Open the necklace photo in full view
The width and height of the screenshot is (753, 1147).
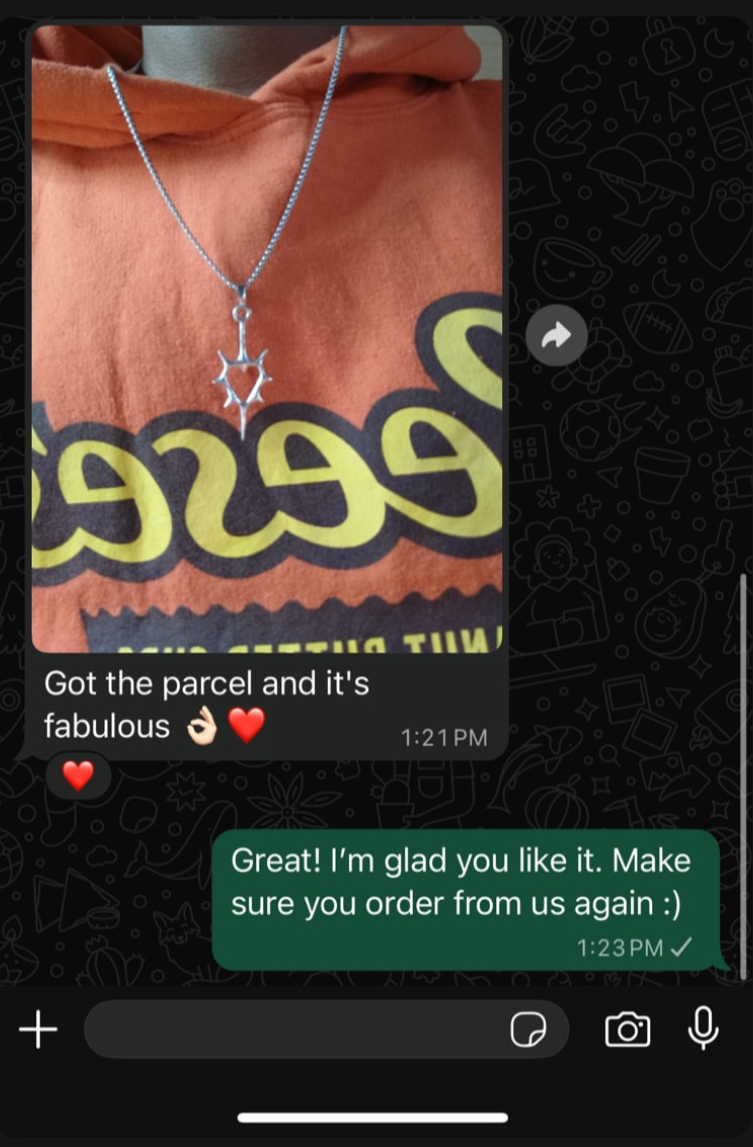[267, 340]
